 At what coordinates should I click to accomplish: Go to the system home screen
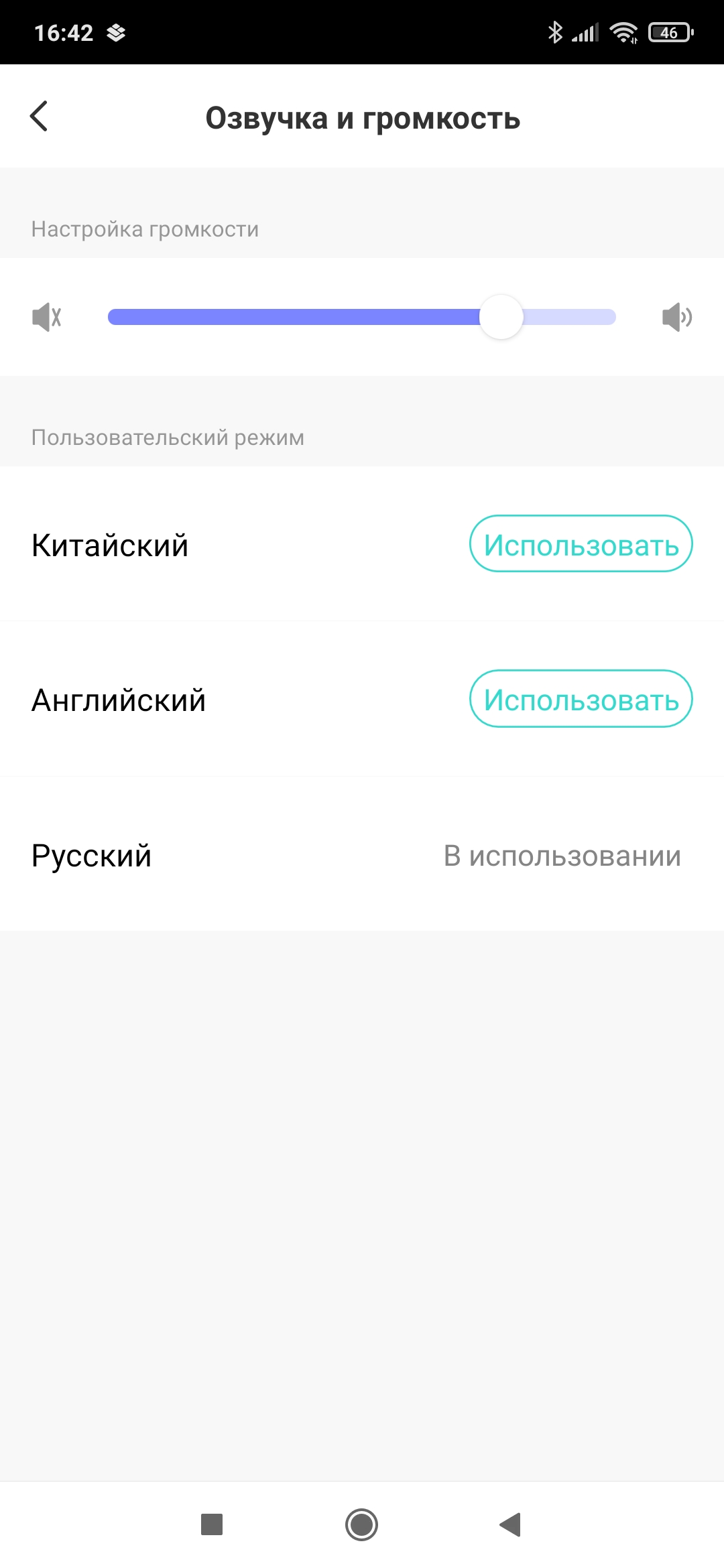click(361, 1524)
